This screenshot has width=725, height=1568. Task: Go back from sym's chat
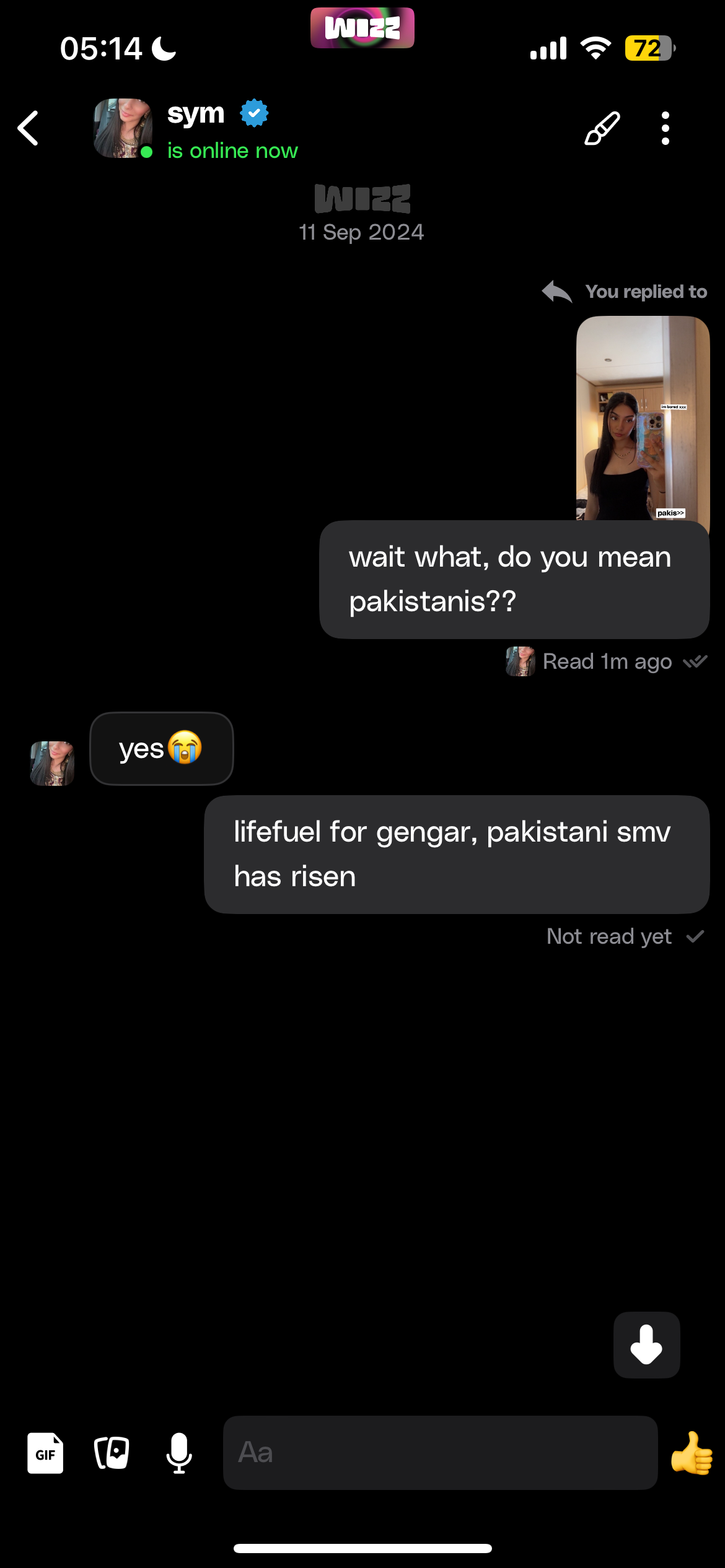pyautogui.click(x=29, y=128)
